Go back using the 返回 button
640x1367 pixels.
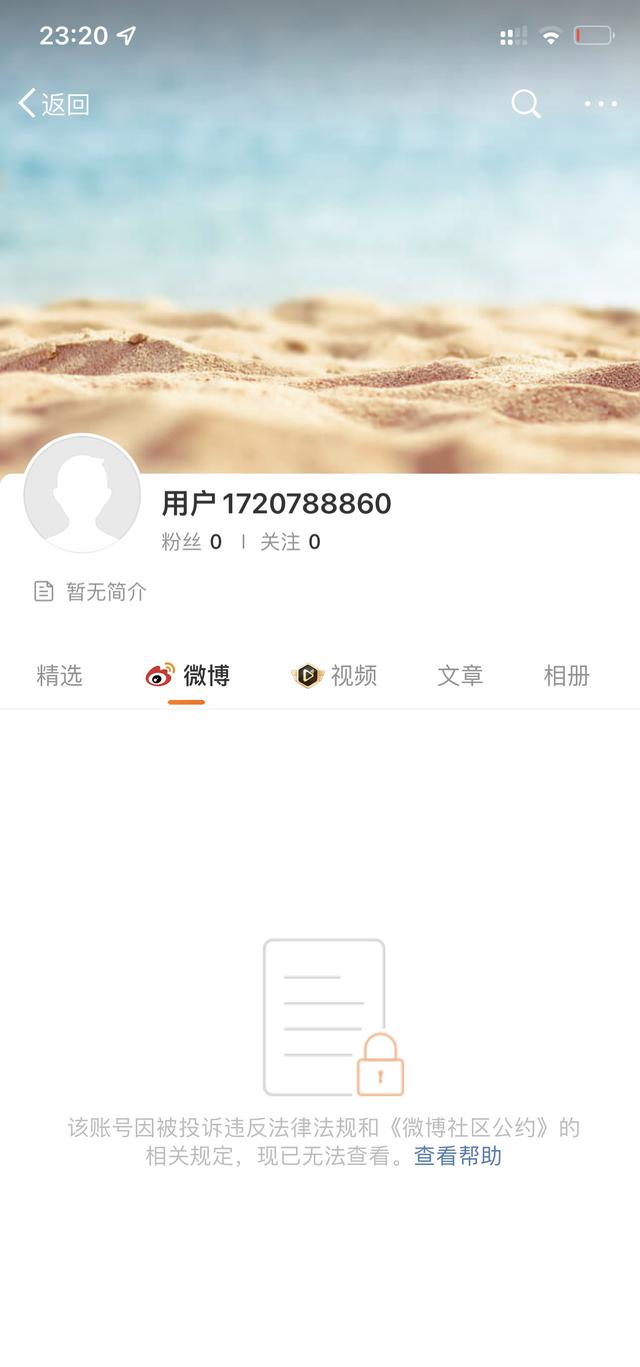click(x=55, y=103)
